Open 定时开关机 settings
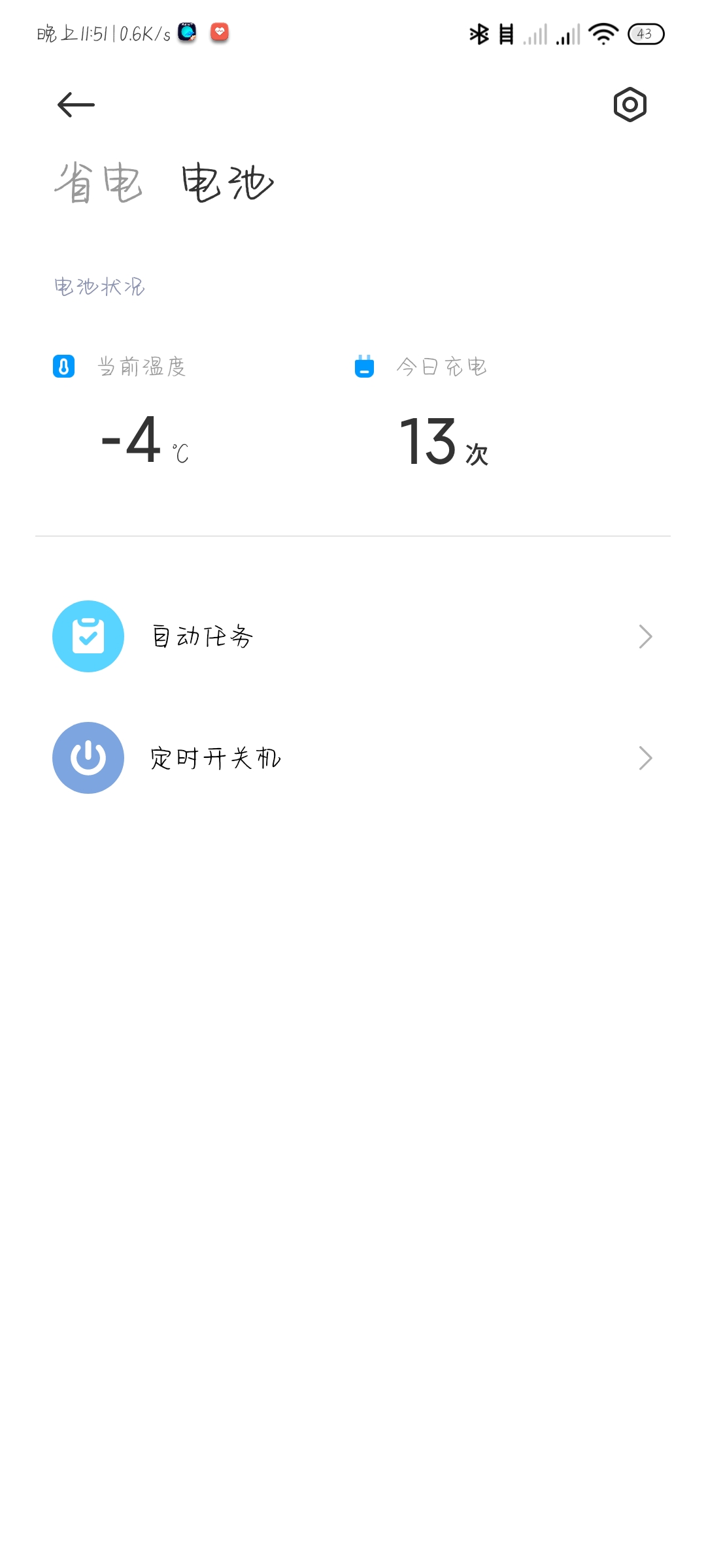This screenshot has width=706, height=1568. [x=353, y=758]
